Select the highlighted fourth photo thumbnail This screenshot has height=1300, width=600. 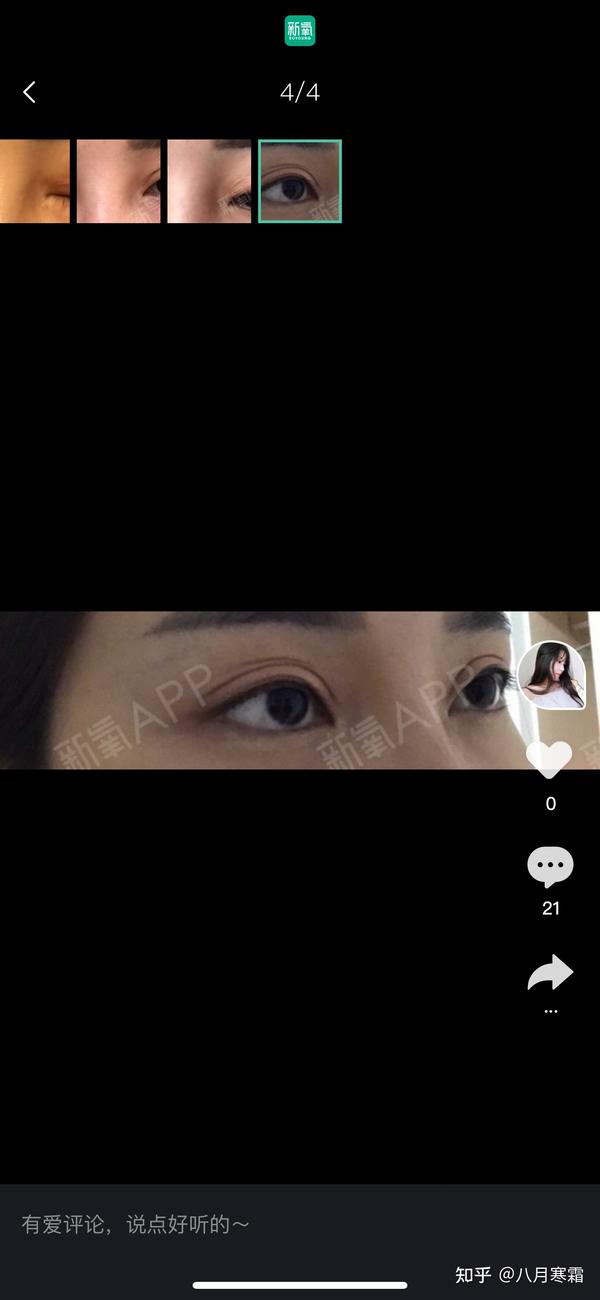(300, 181)
